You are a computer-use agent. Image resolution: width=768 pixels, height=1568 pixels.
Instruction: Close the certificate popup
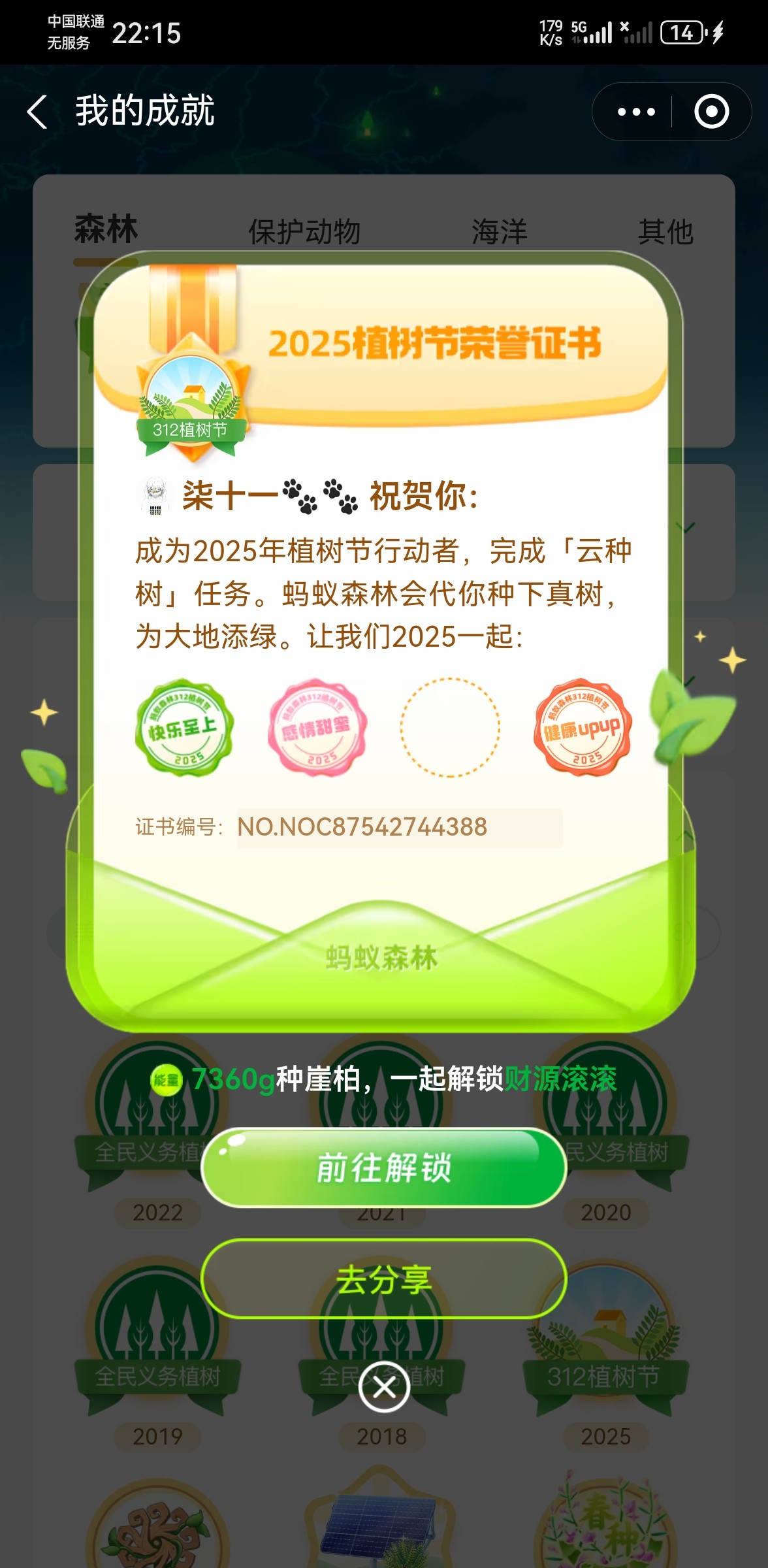(x=384, y=1387)
